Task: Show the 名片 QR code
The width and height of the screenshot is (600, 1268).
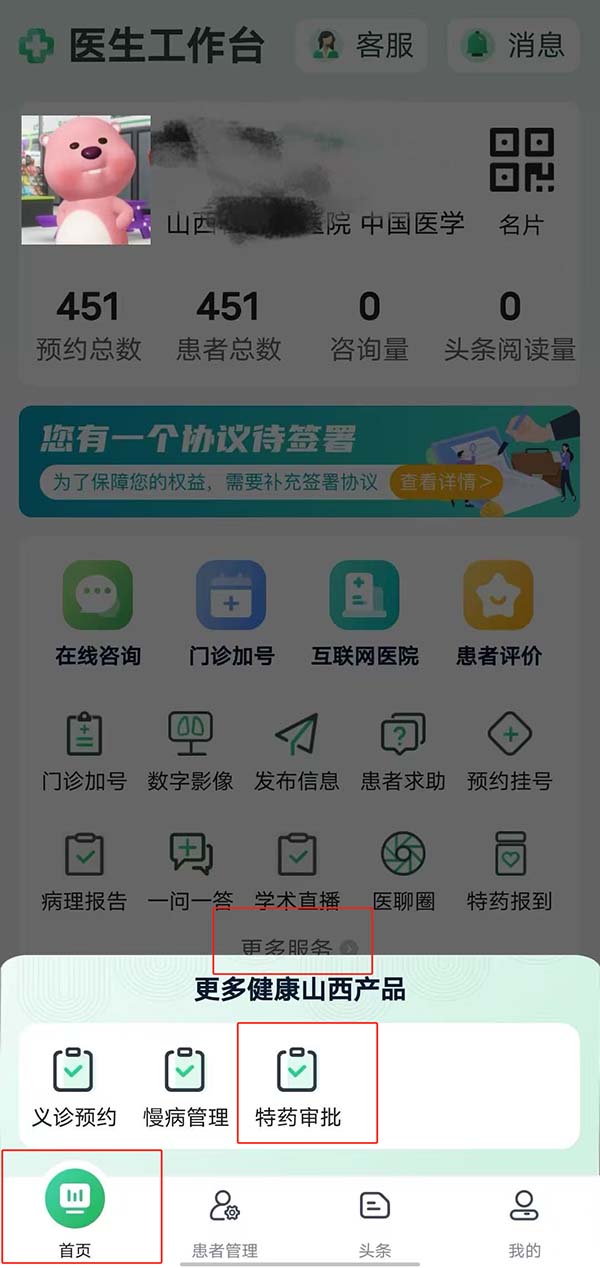Action: click(521, 180)
